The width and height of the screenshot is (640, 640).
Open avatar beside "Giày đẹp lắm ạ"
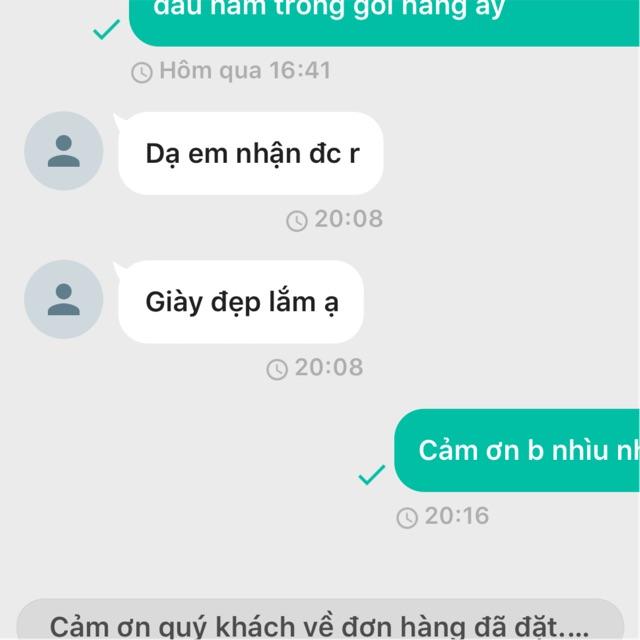[x=64, y=300]
